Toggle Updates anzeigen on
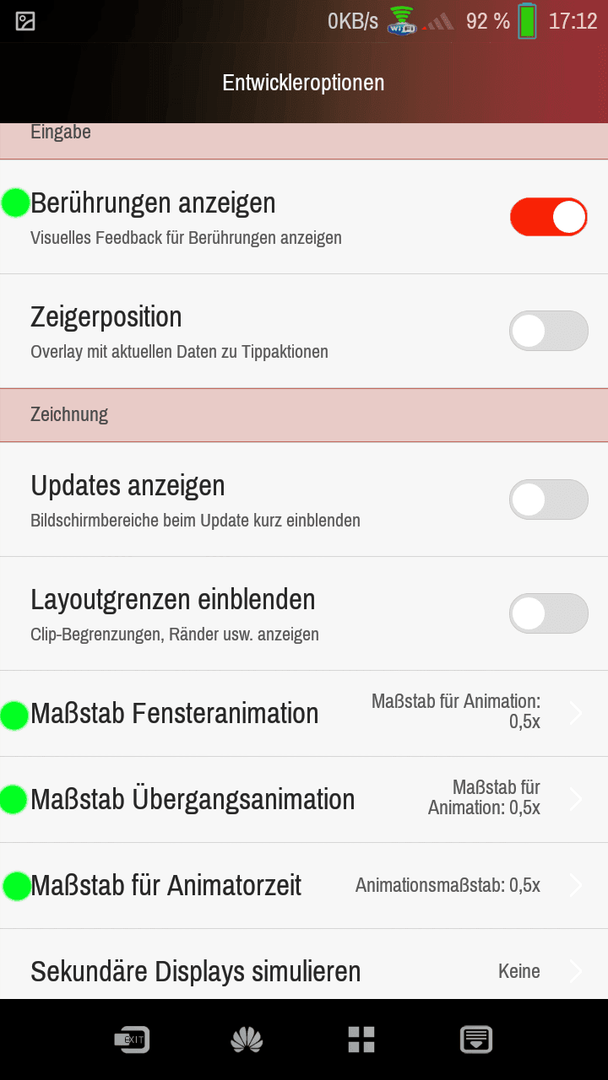The height and width of the screenshot is (1080, 608). click(548, 499)
